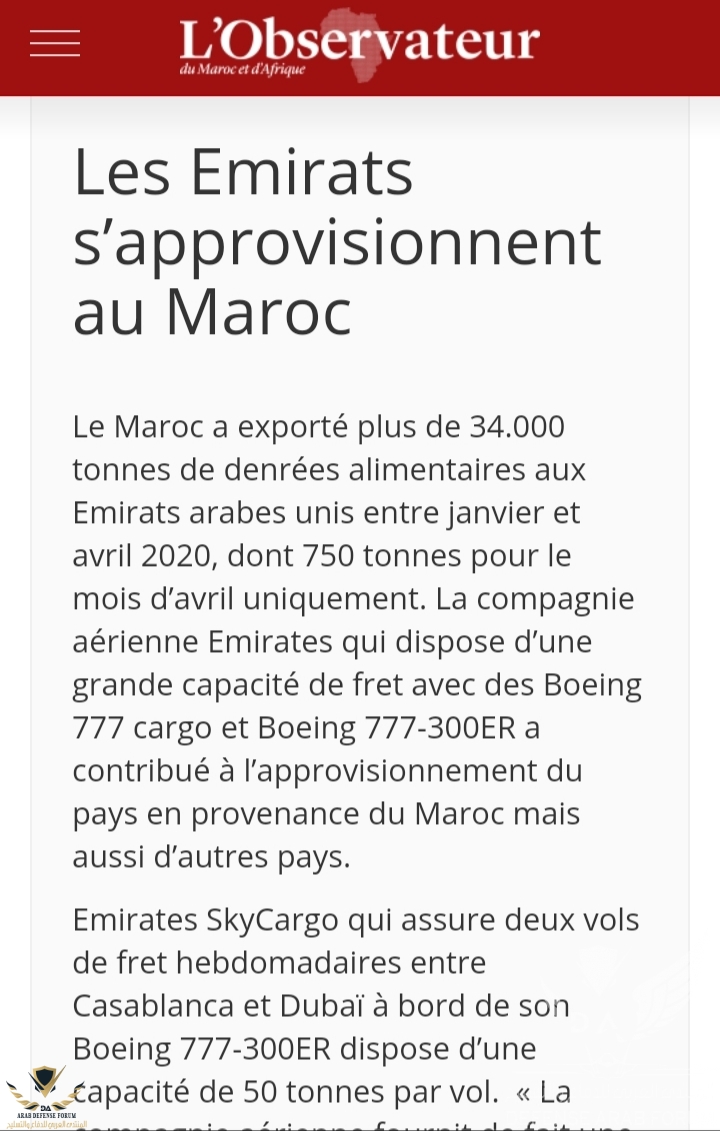
Task: Open the hamburger navigation menu
Action: [x=55, y=43]
